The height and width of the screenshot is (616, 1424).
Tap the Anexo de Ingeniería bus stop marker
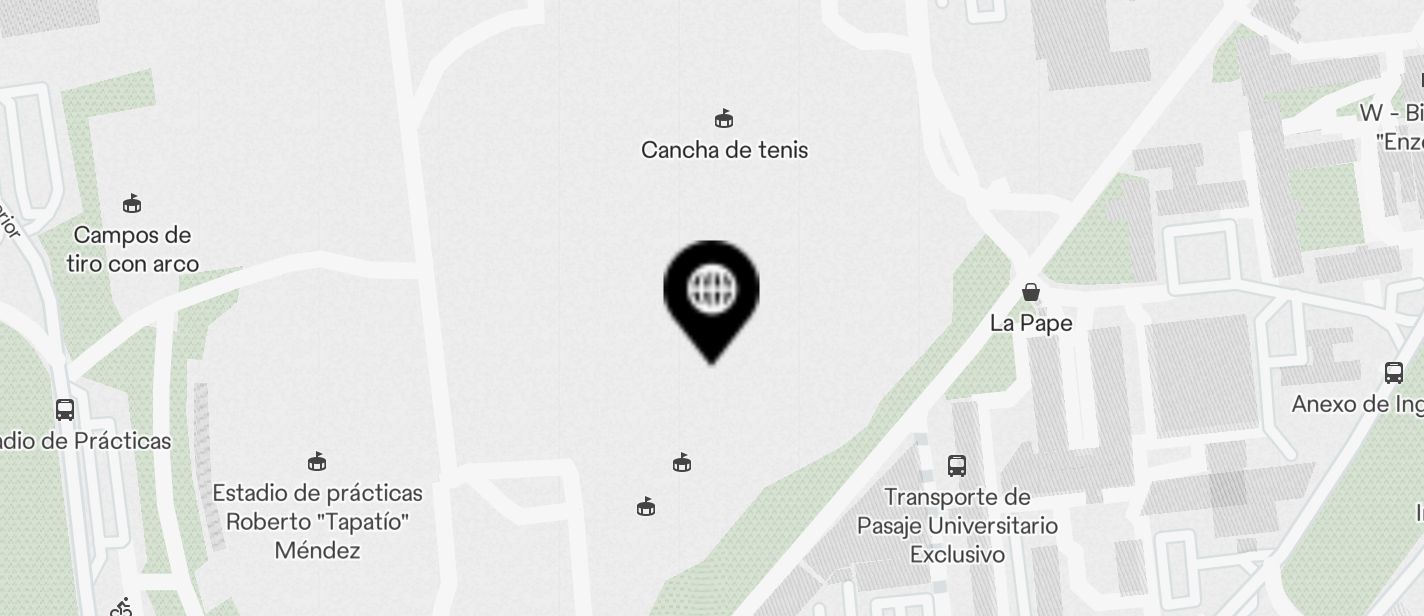pyautogui.click(x=1393, y=373)
